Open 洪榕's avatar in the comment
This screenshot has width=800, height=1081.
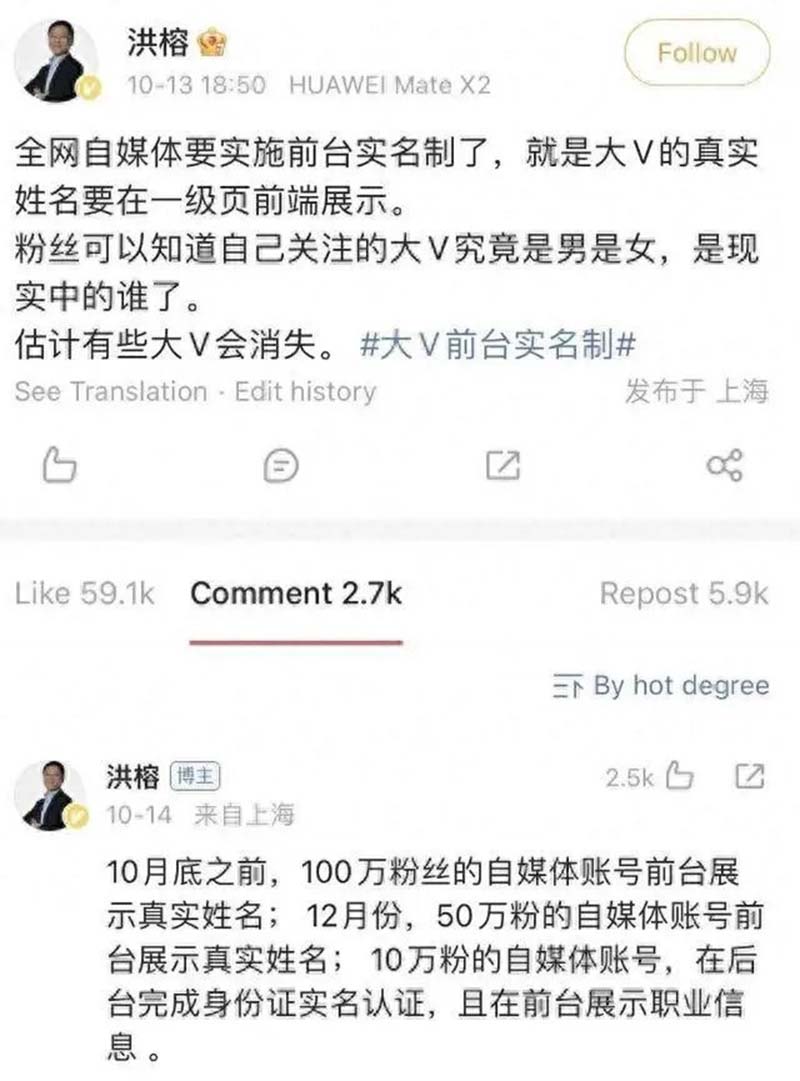click(x=50, y=796)
